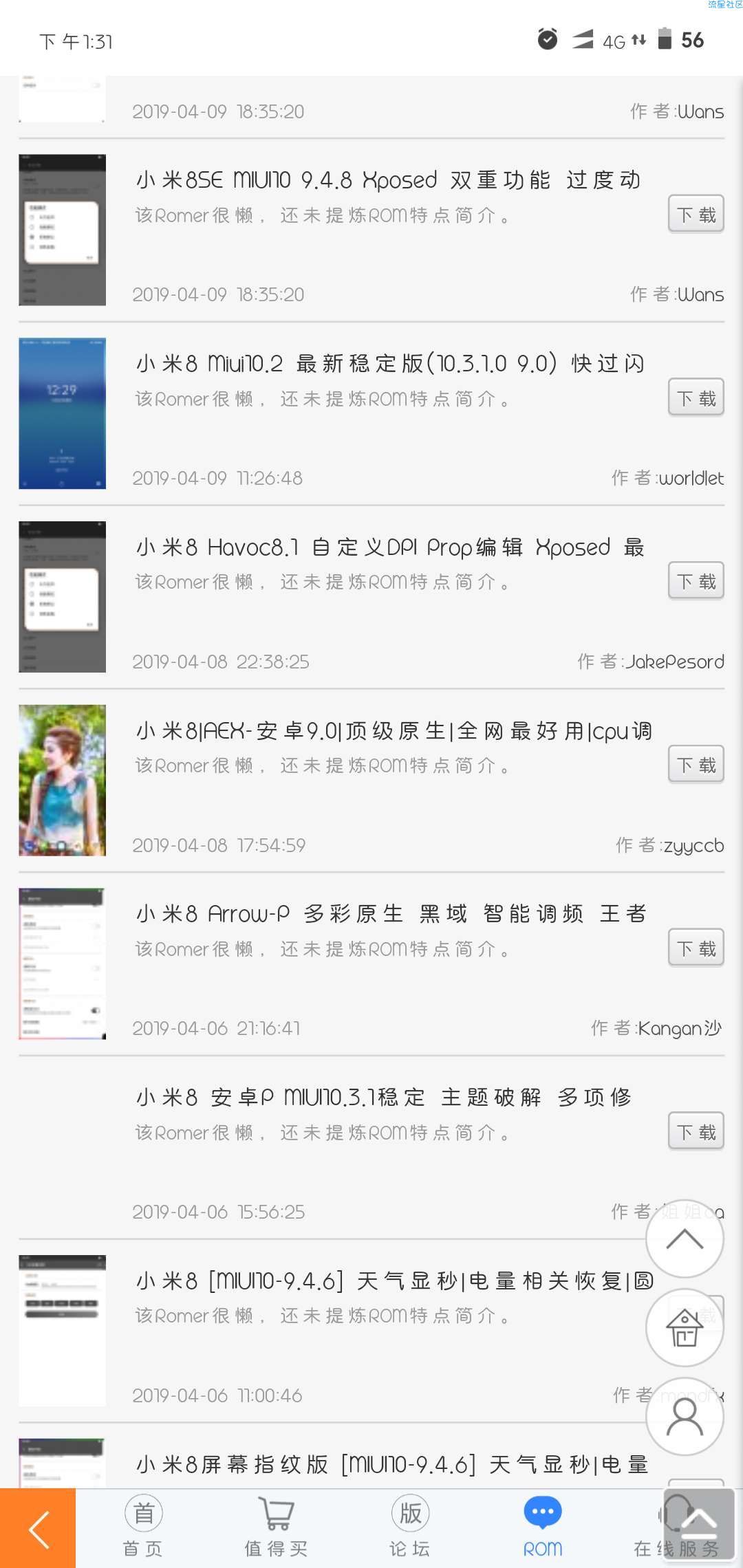Download the 小米8 Arrow-P ROM
The width and height of the screenshot is (743, 1568).
click(x=696, y=948)
